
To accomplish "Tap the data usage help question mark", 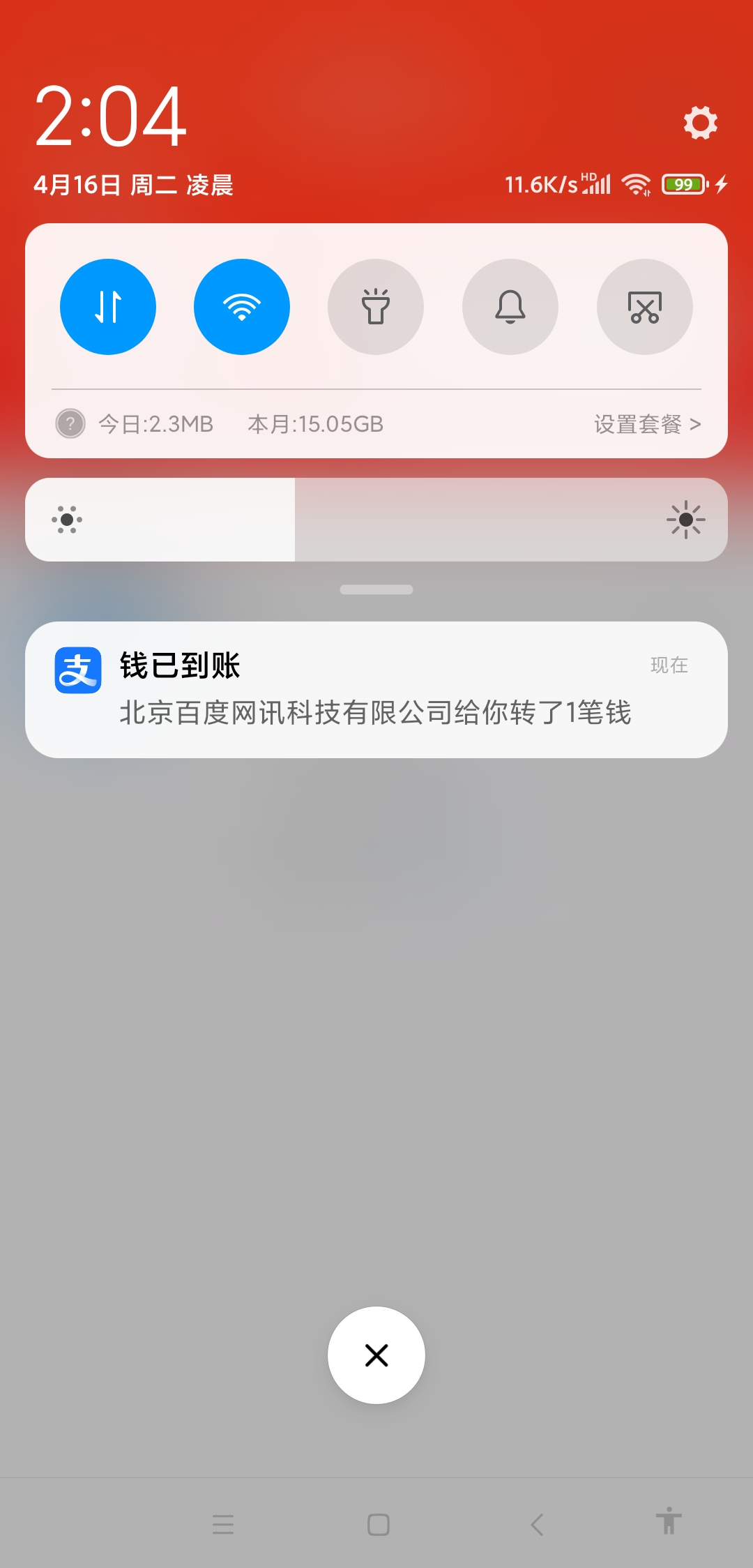I will tap(70, 423).
